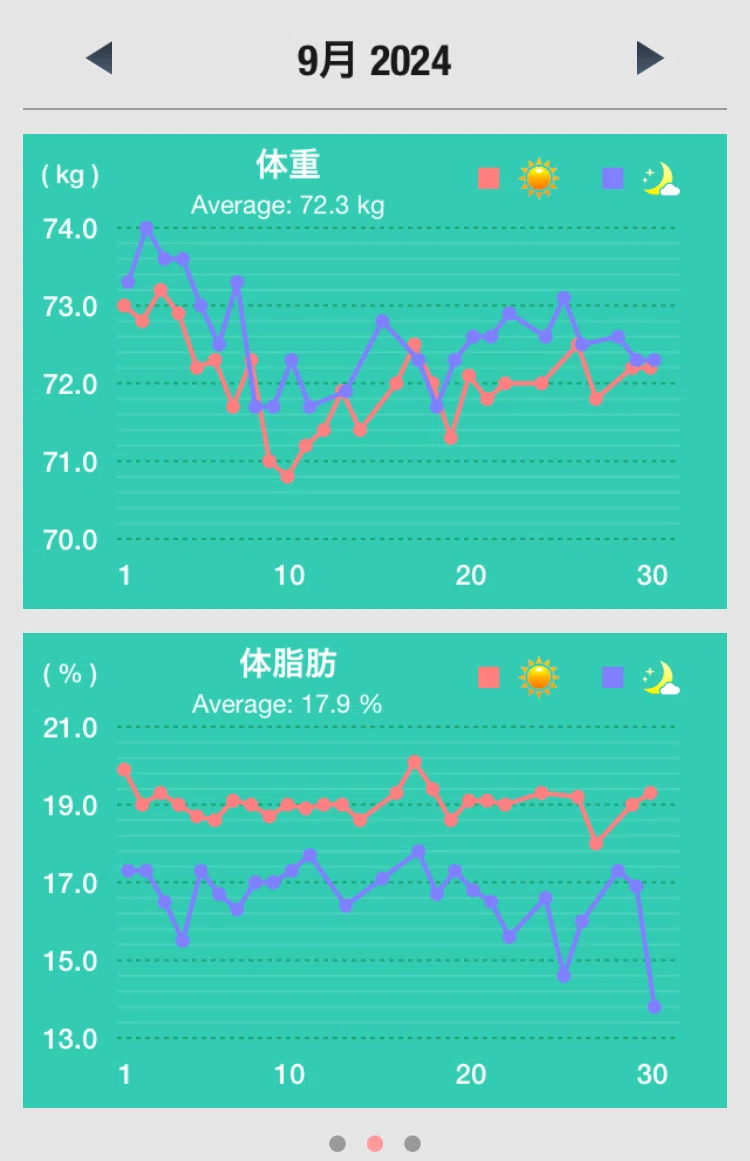Go to the next month arrow
The height and width of the screenshot is (1161, 750).
[x=650, y=58]
